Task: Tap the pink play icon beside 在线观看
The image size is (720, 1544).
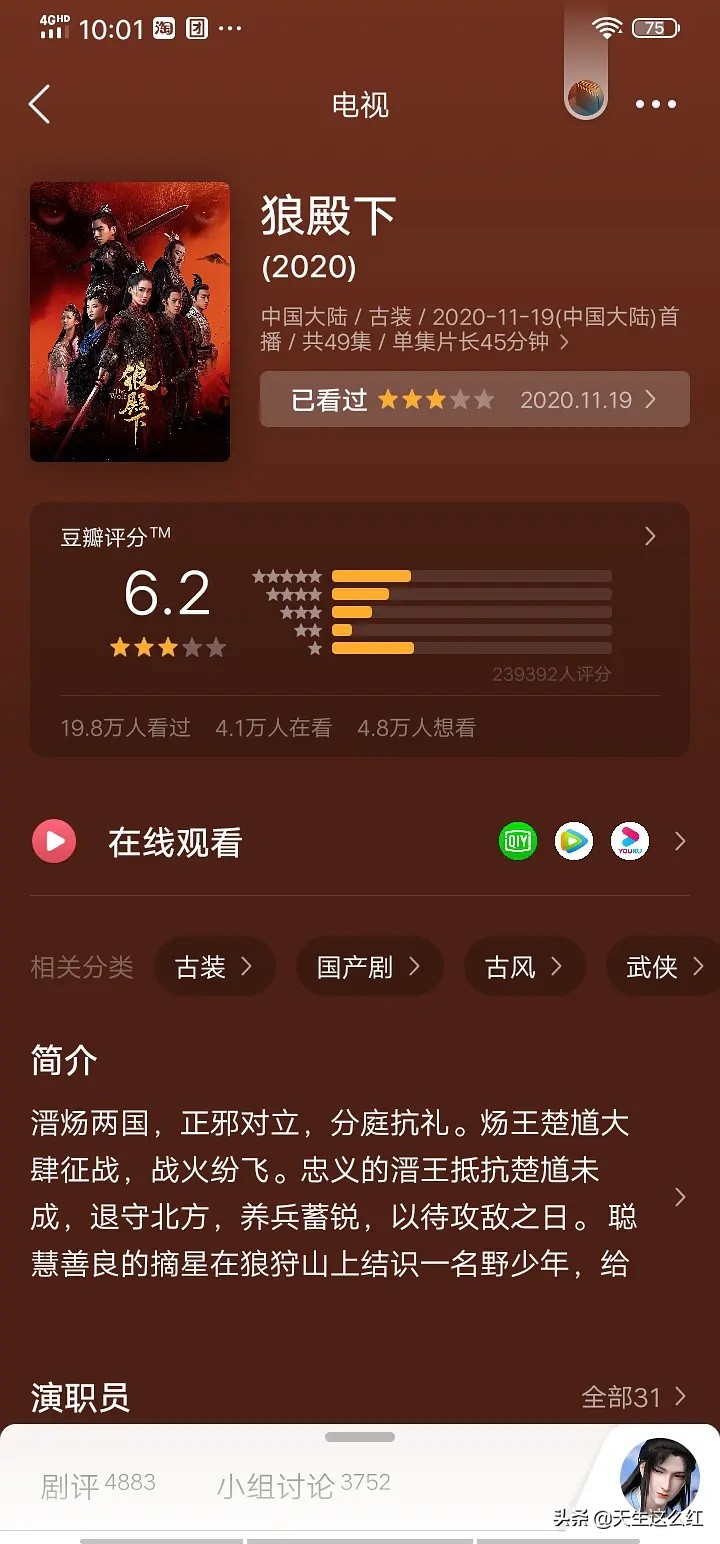Action: 53,841
